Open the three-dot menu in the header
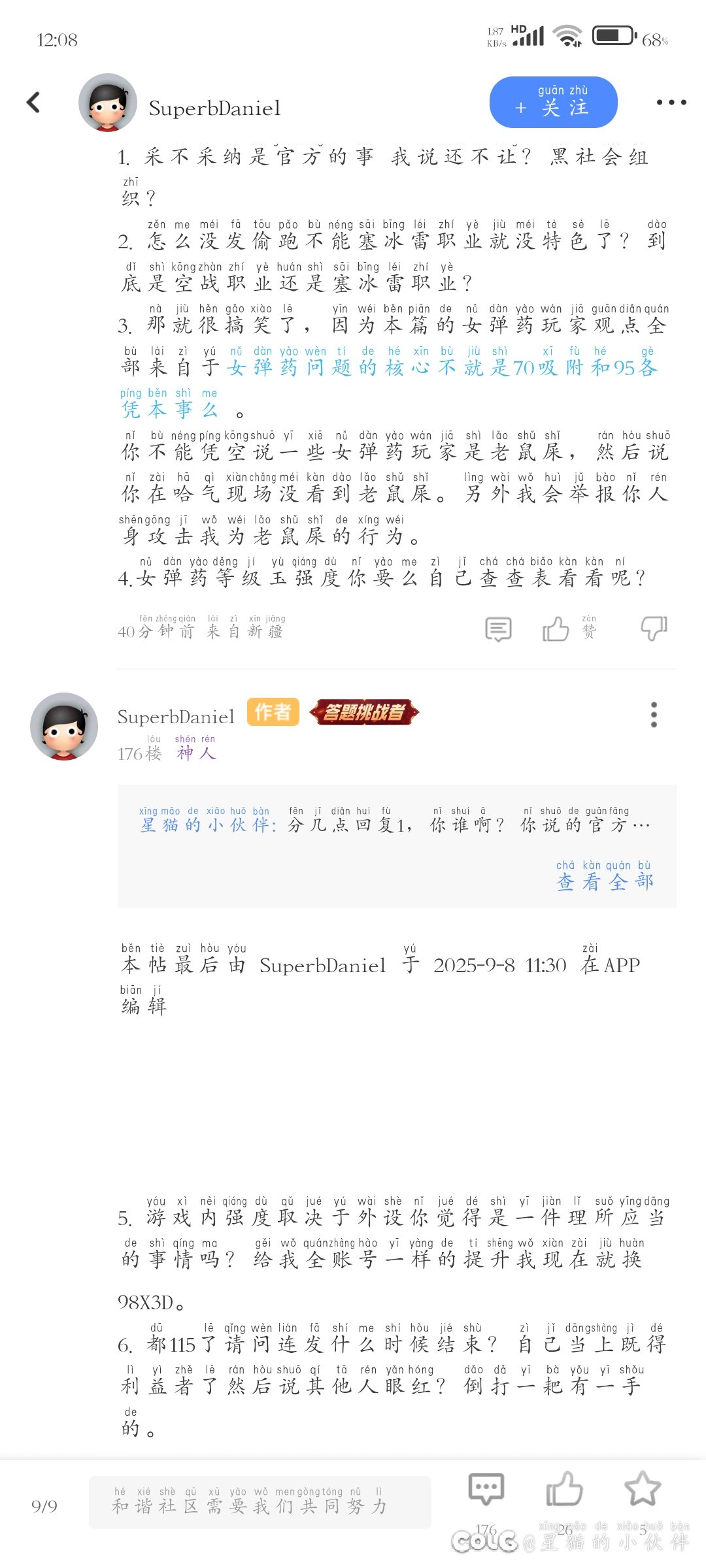This screenshot has height=1568, width=706. coord(671,103)
